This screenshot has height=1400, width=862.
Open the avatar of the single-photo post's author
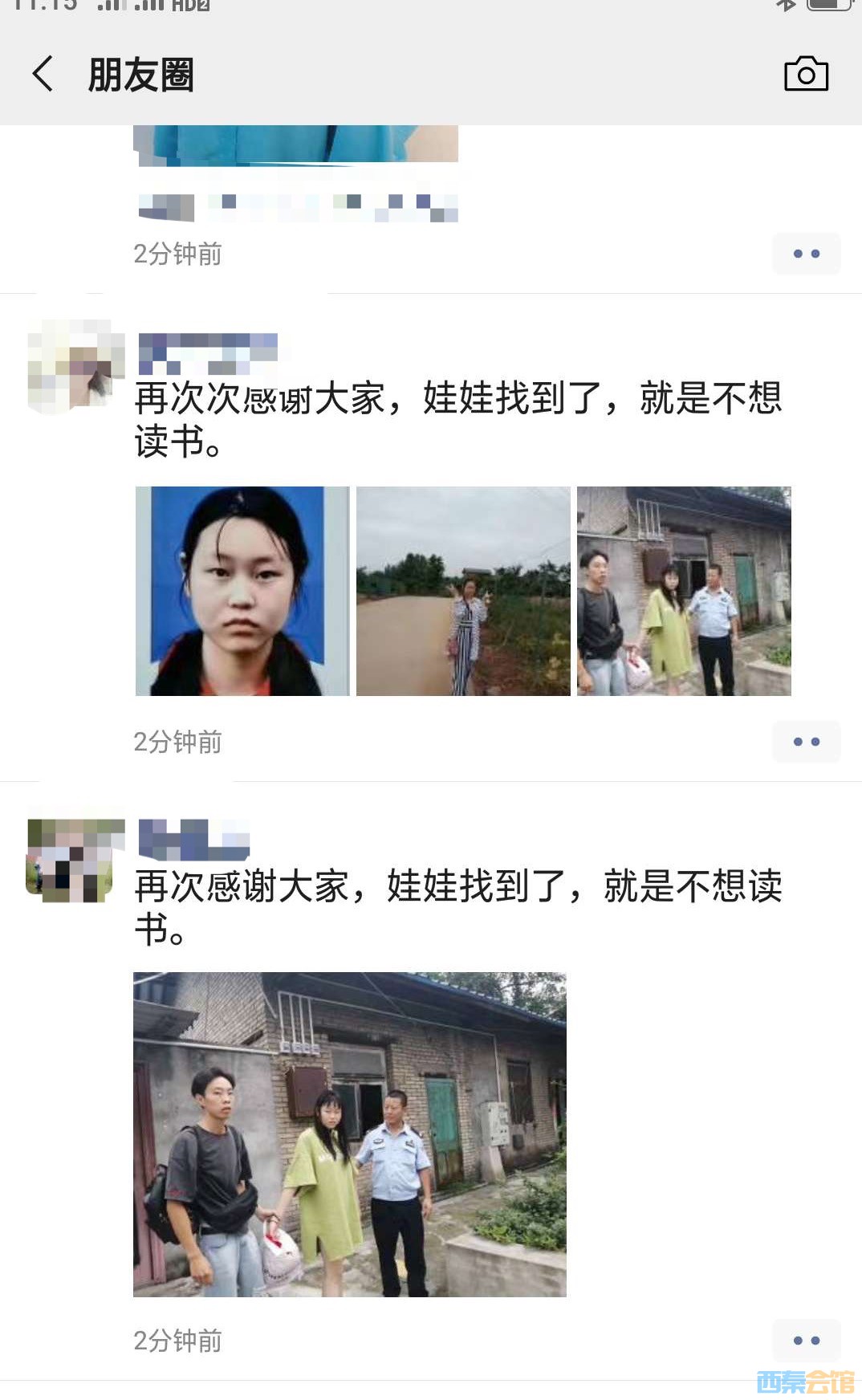[76, 861]
